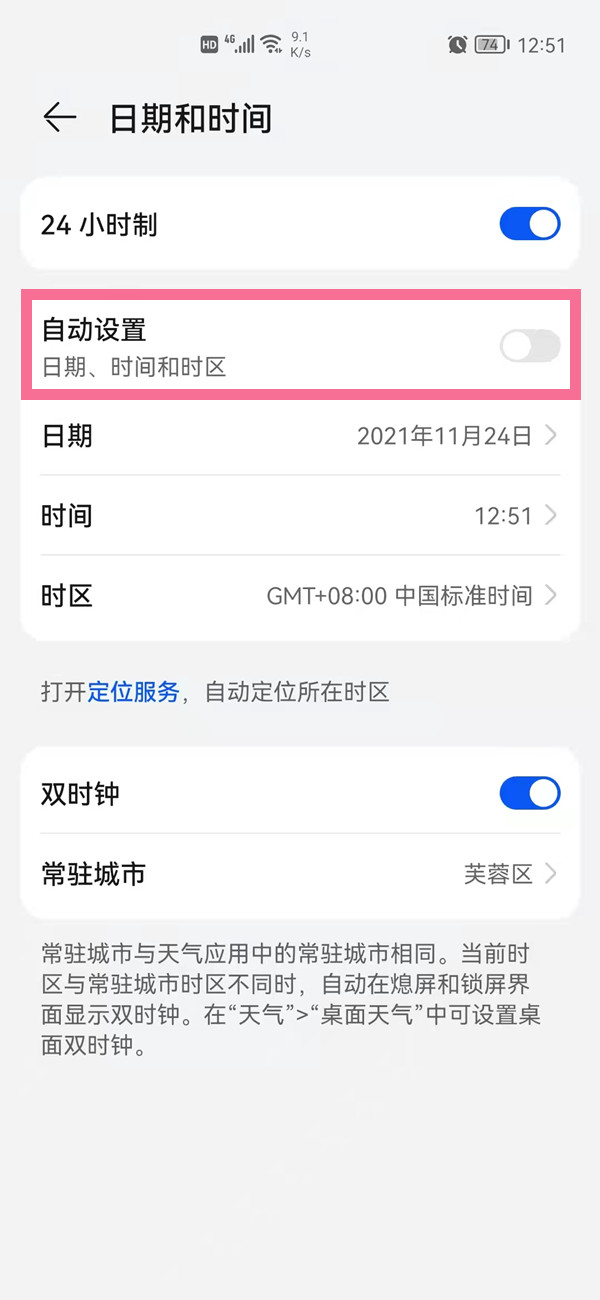The height and width of the screenshot is (1300, 600).
Task: Open the 日期 row
Action: point(300,436)
